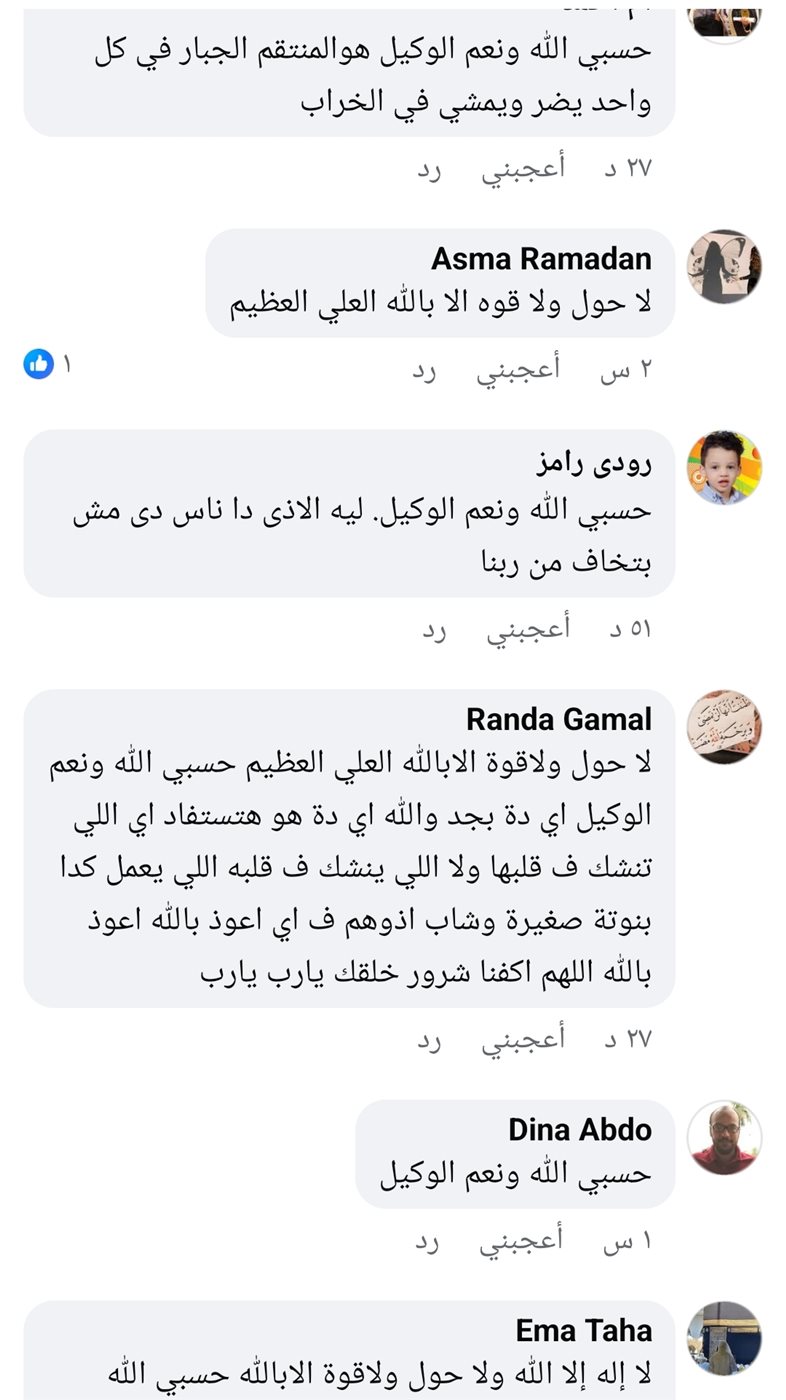Like رودى رامز's comment
The height and width of the screenshot is (1400, 786).
point(528,630)
